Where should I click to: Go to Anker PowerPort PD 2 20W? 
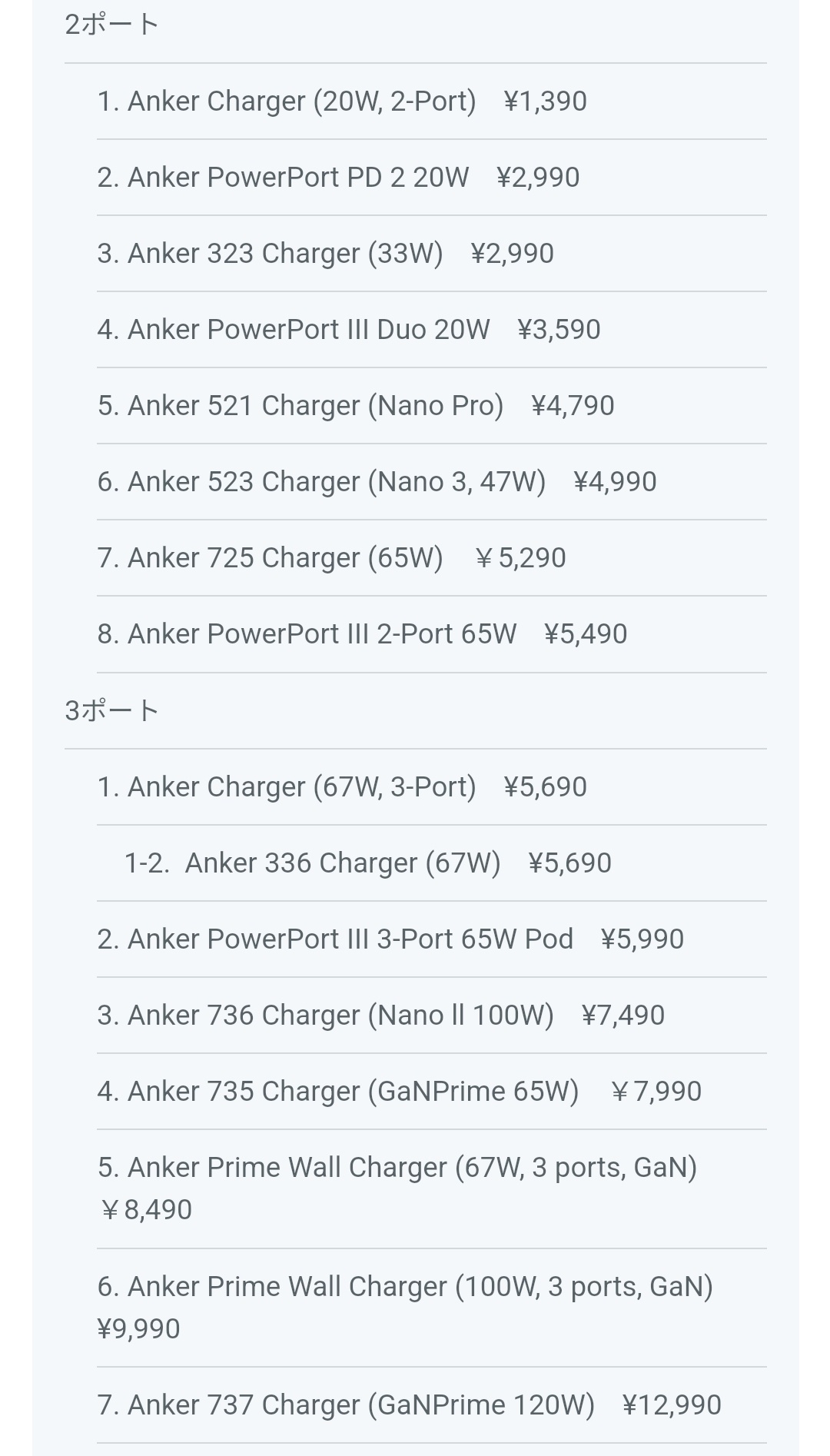338,178
